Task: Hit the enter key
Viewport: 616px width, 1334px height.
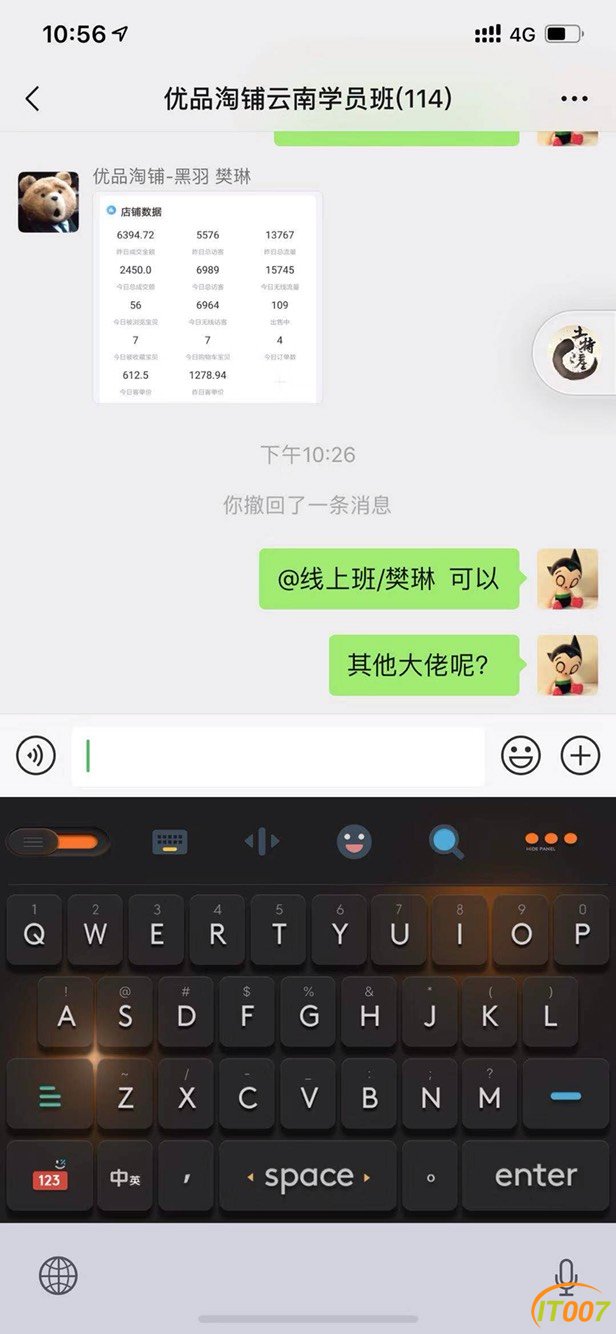Action: [x=535, y=1176]
